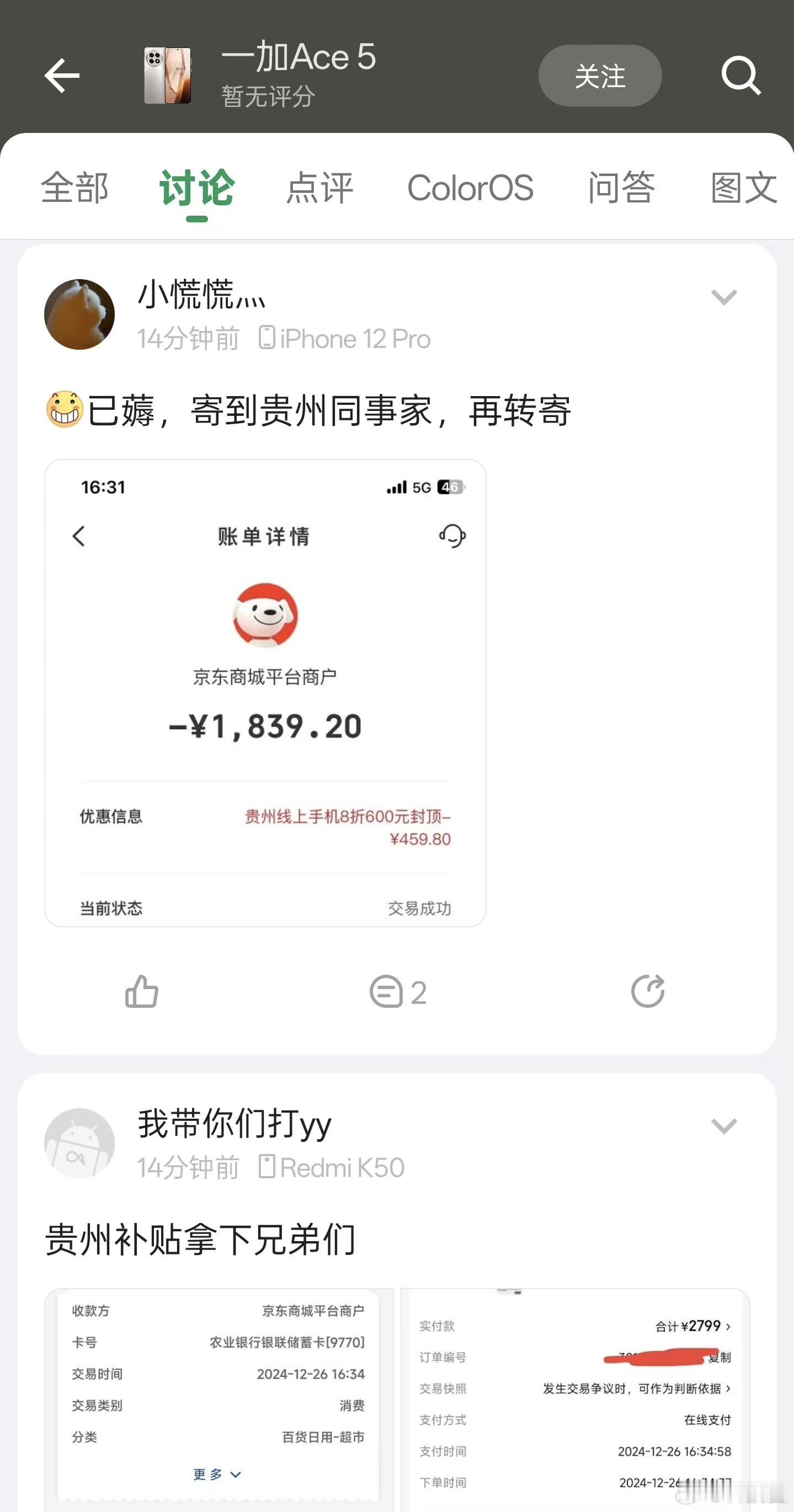Viewport: 794px width, 1512px height.
Task: Click the 关注 follow button
Action: pyautogui.click(x=600, y=75)
